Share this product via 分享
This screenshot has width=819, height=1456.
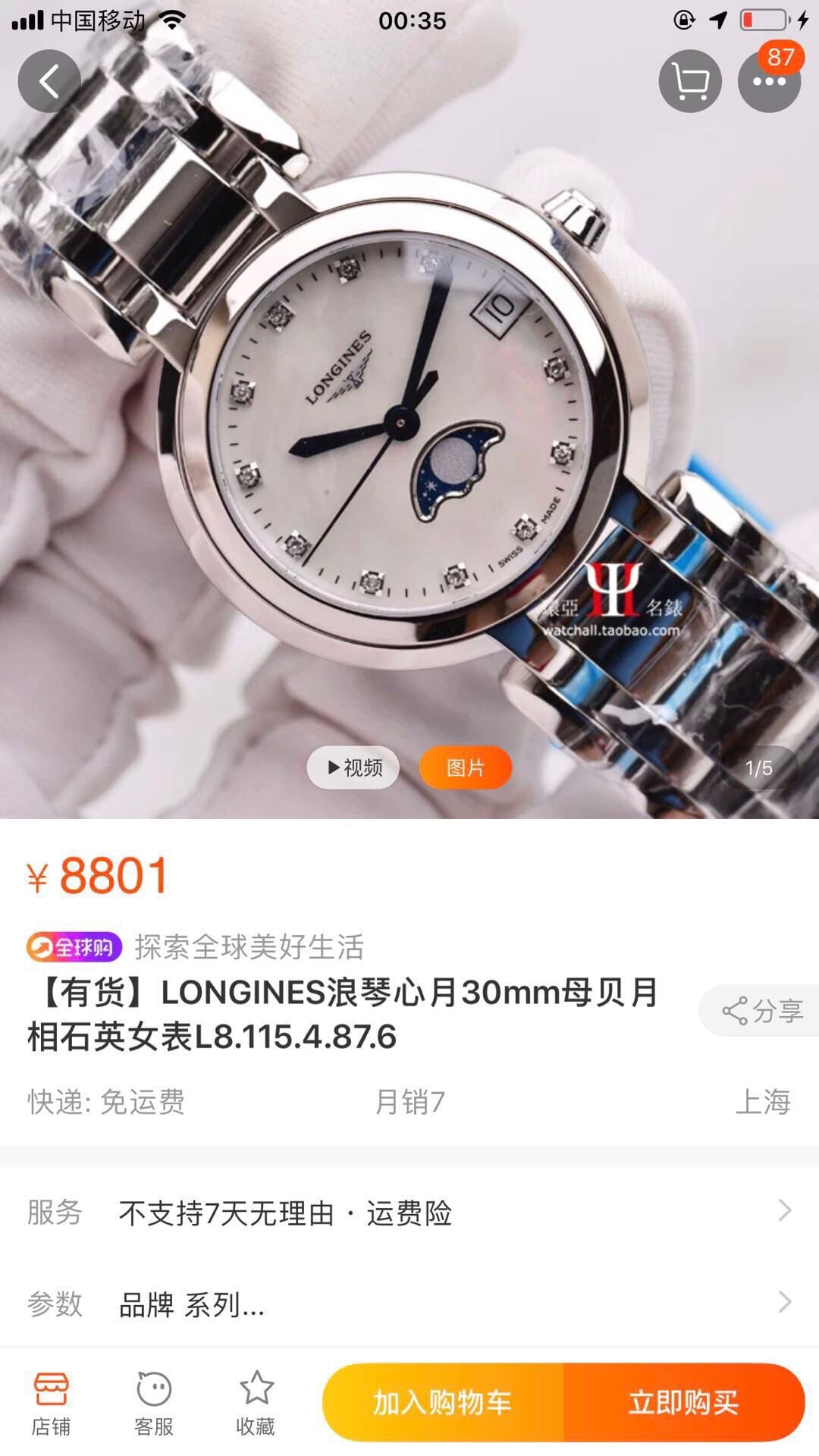[x=761, y=1011]
